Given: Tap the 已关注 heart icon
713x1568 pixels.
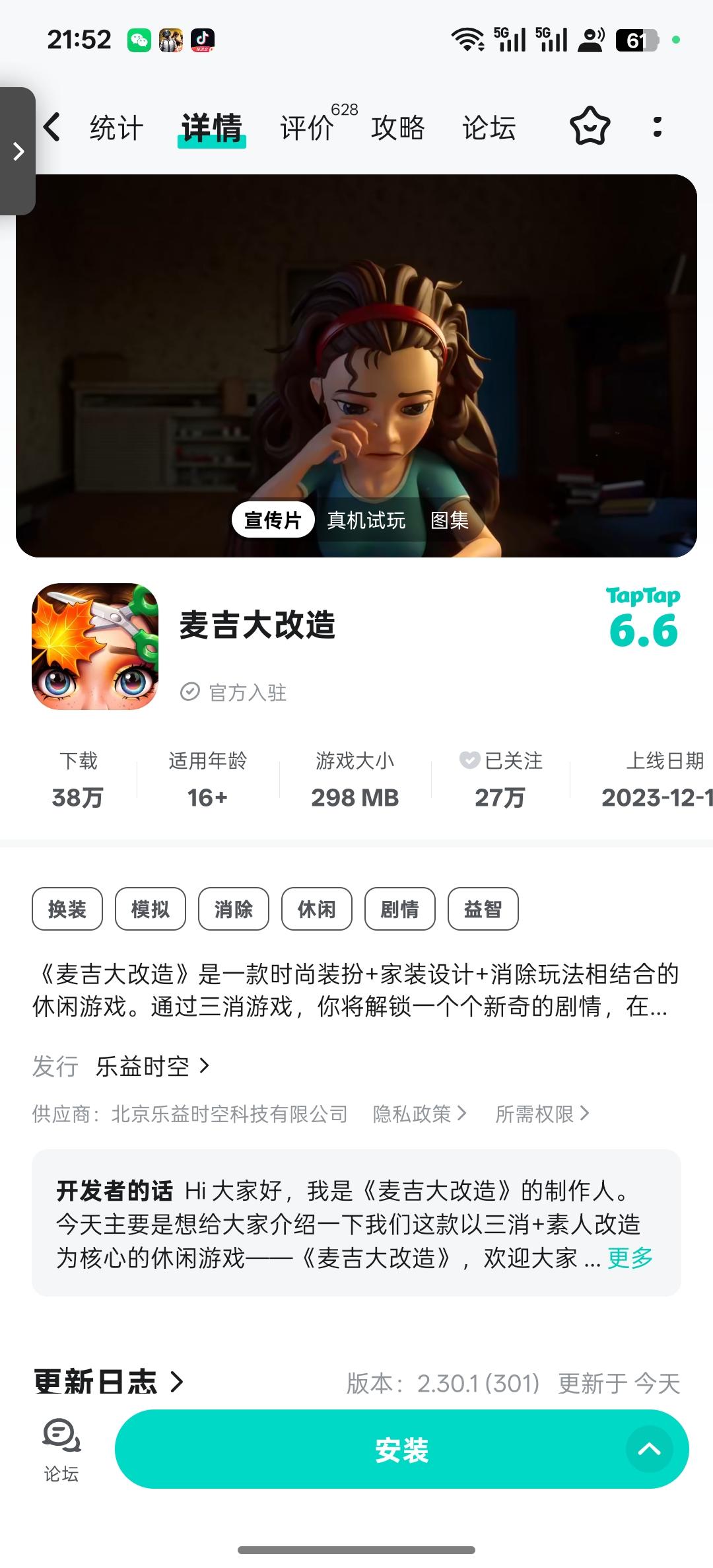Looking at the screenshot, I should (469, 761).
